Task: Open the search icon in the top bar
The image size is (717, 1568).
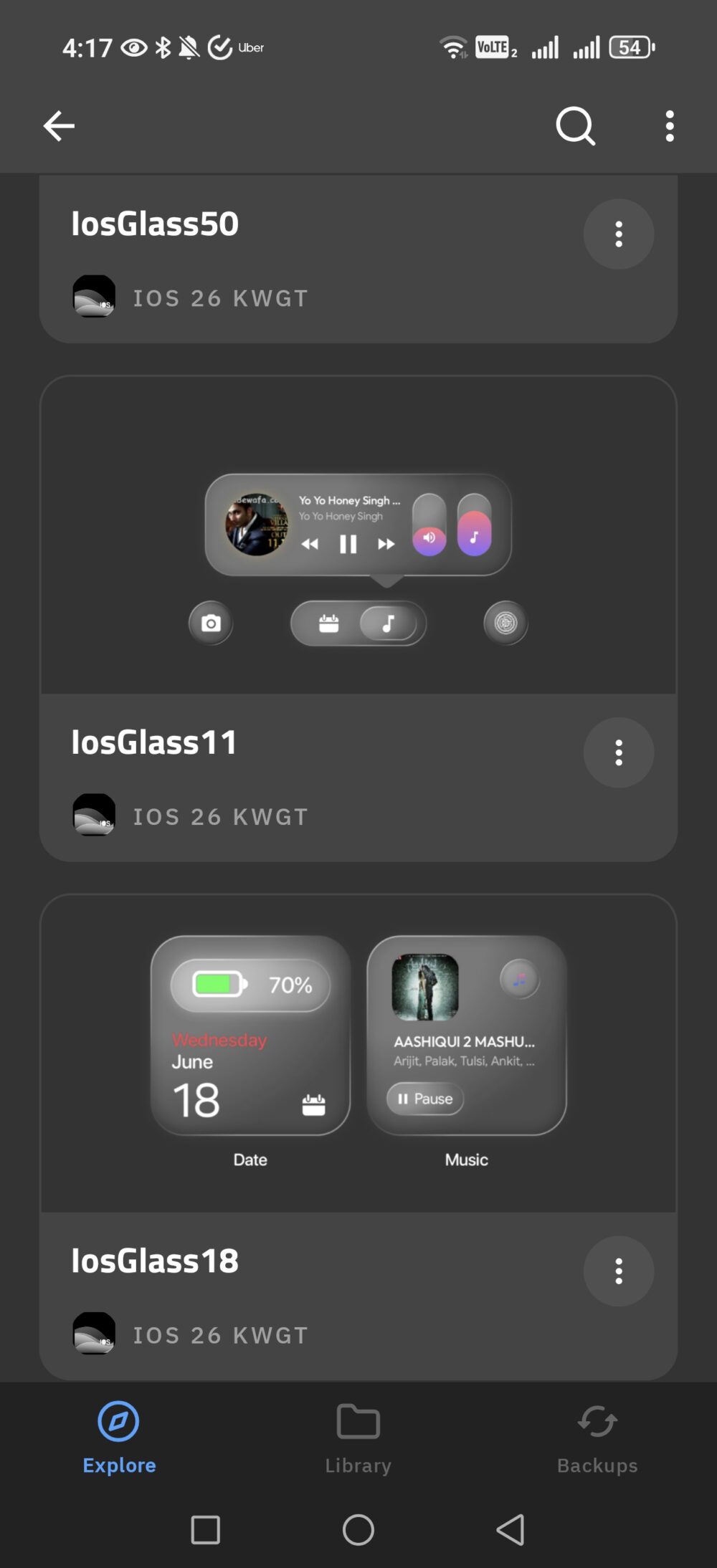Action: pos(576,126)
